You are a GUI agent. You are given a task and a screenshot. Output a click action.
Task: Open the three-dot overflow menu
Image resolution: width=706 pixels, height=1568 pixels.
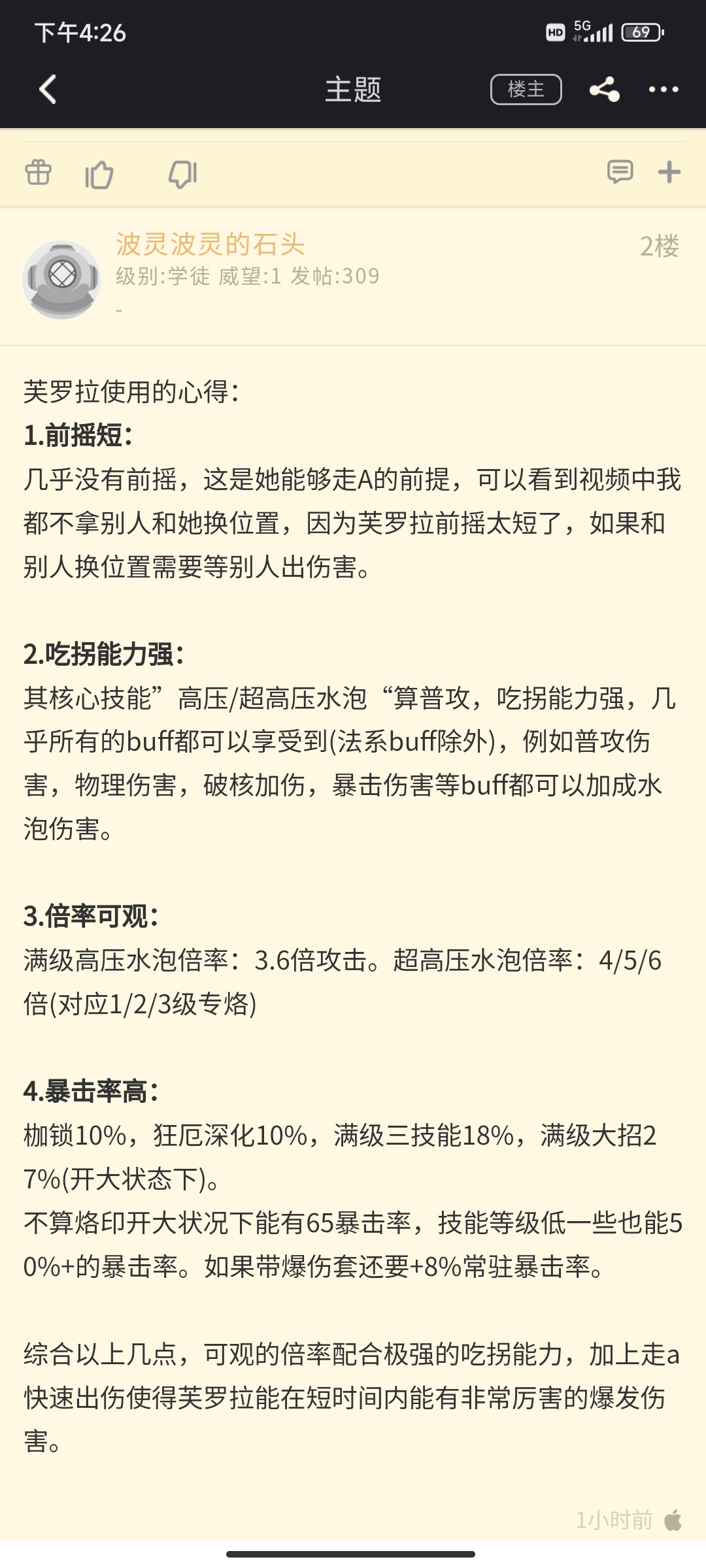pos(664,90)
